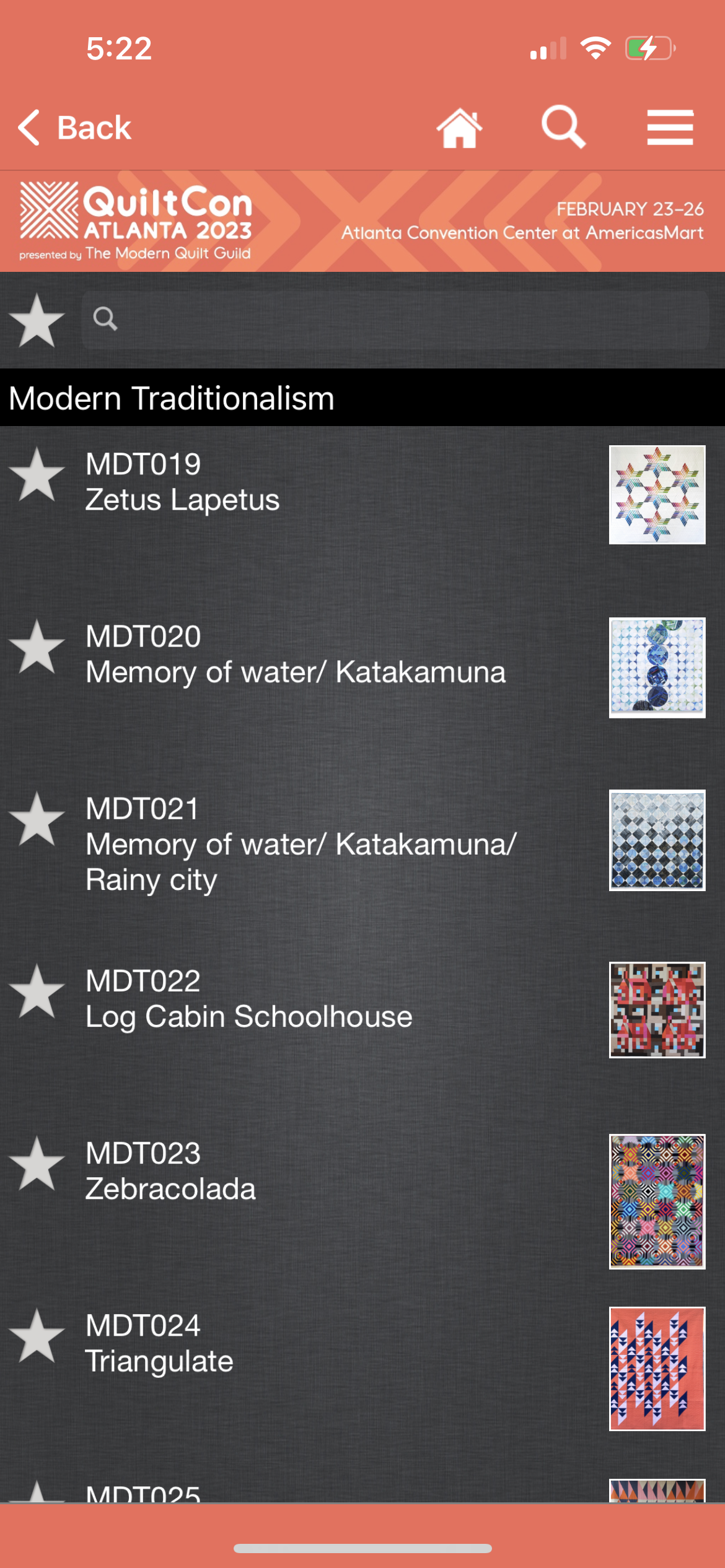Mark MDT024 Triangulate as favorite
The height and width of the screenshot is (1568, 725).
(x=37, y=1335)
